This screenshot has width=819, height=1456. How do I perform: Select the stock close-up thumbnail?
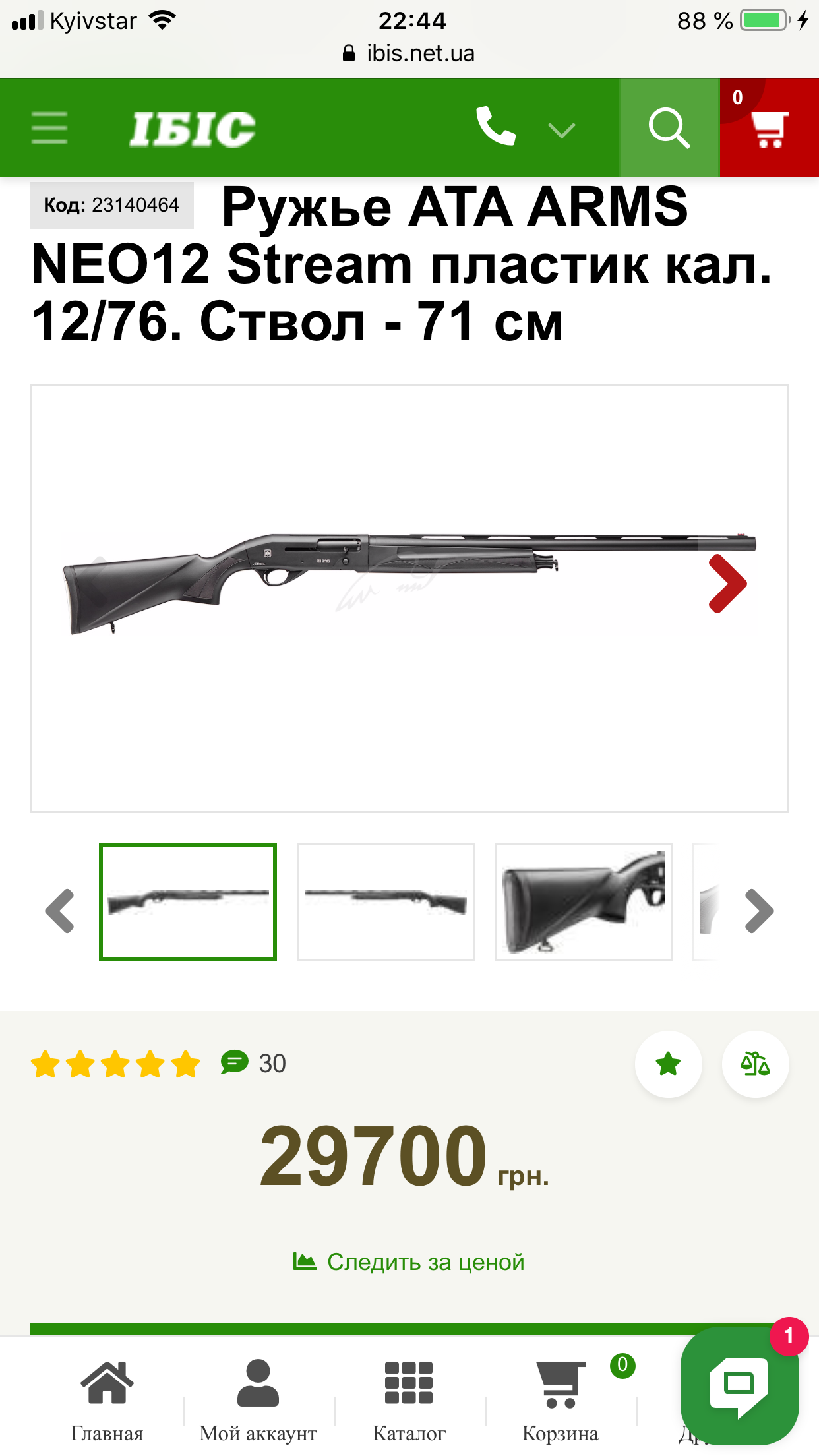(x=584, y=901)
